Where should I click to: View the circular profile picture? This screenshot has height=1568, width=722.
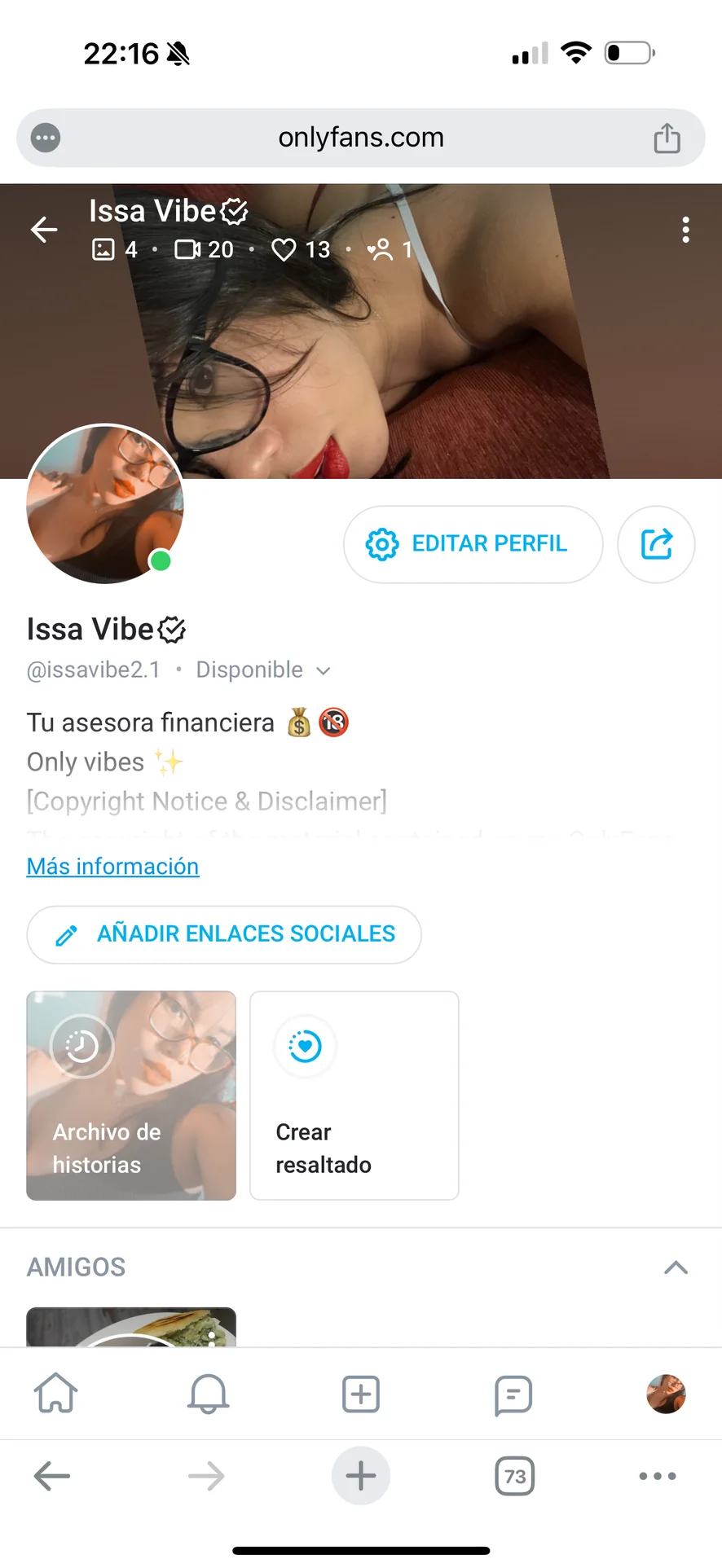pyautogui.click(x=105, y=503)
